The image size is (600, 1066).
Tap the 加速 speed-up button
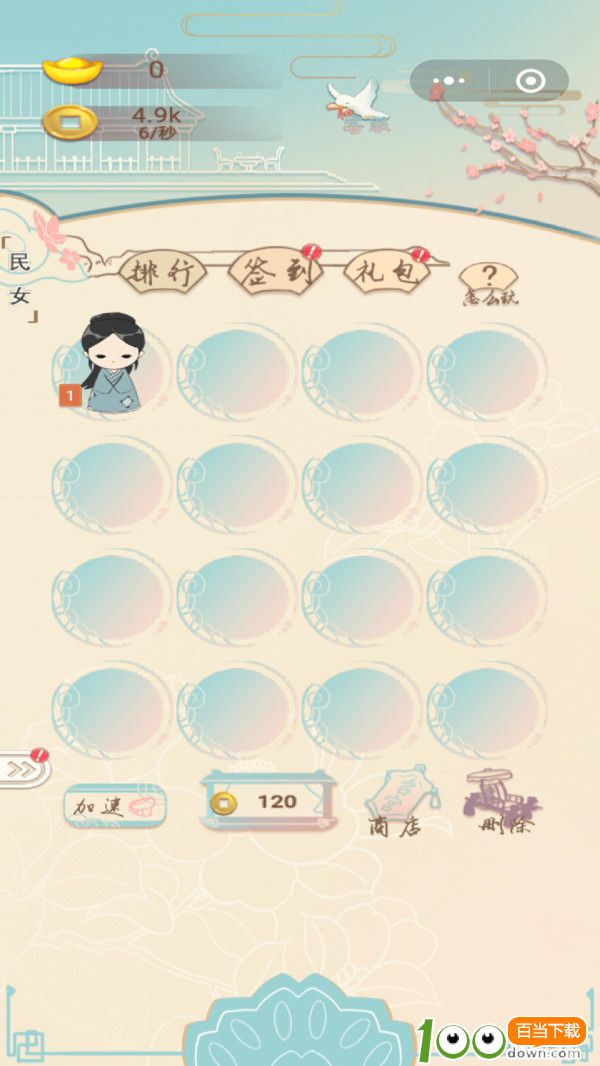tap(115, 805)
